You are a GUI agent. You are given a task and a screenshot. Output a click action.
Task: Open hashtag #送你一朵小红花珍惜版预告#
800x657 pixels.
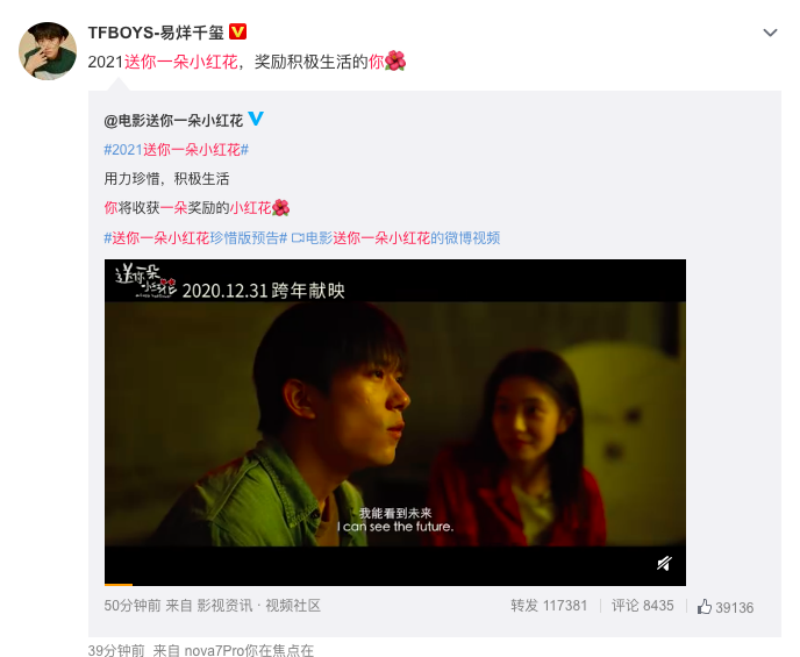point(195,238)
